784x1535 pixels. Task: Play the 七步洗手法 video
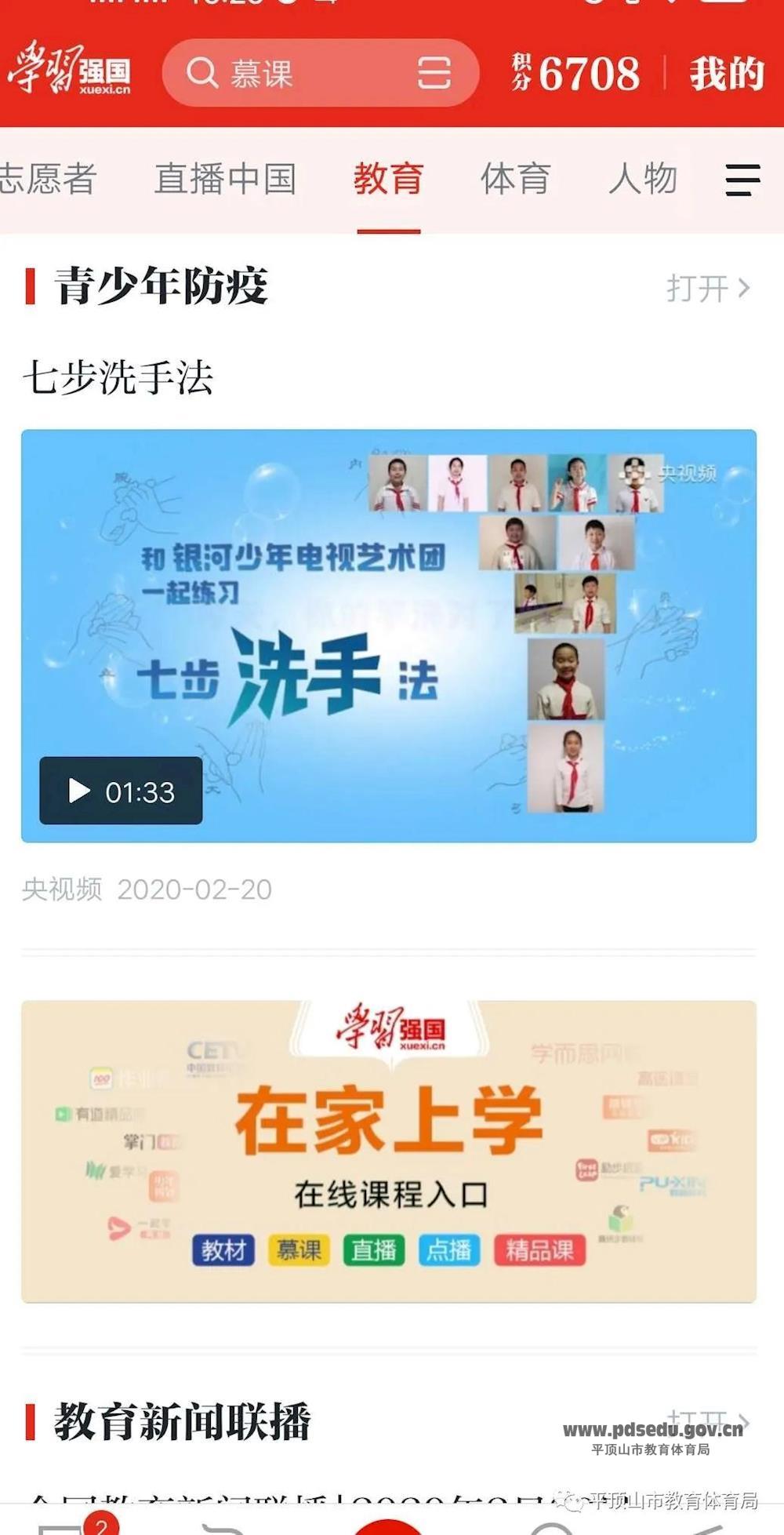pyautogui.click(x=121, y=791)
